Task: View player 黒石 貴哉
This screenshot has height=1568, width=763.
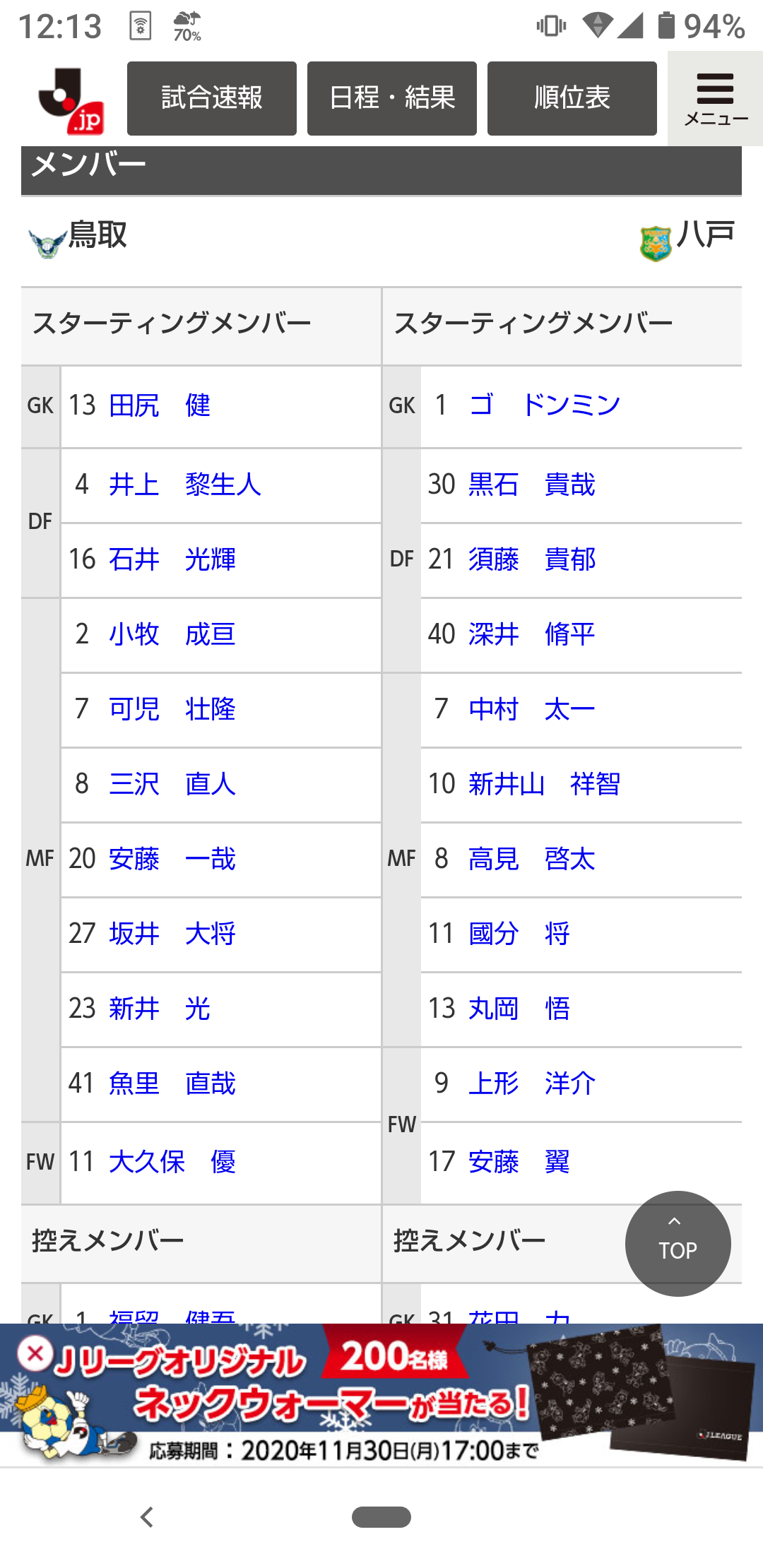Action: coord(532,485)
